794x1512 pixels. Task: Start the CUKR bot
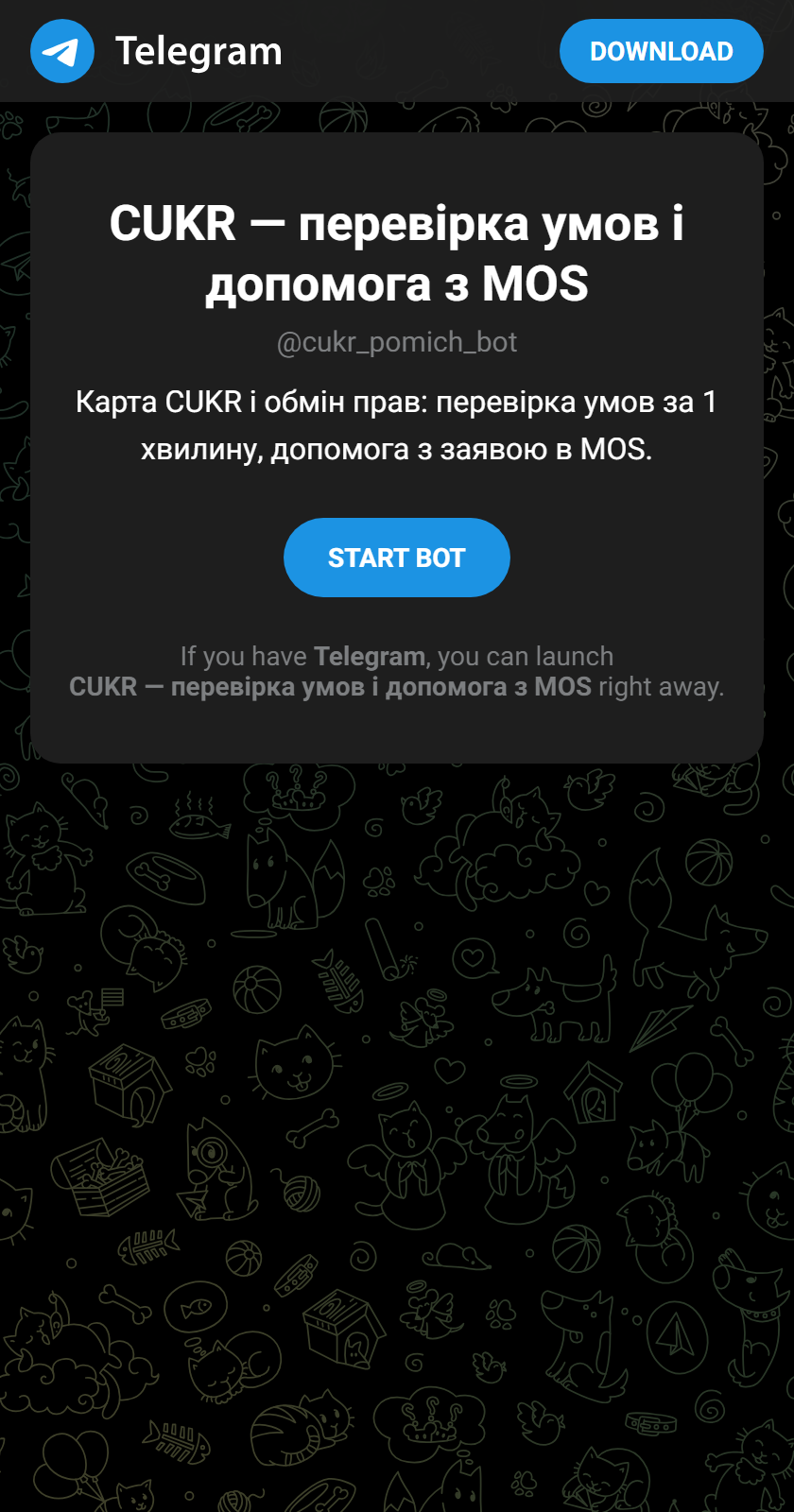point(397,558)
